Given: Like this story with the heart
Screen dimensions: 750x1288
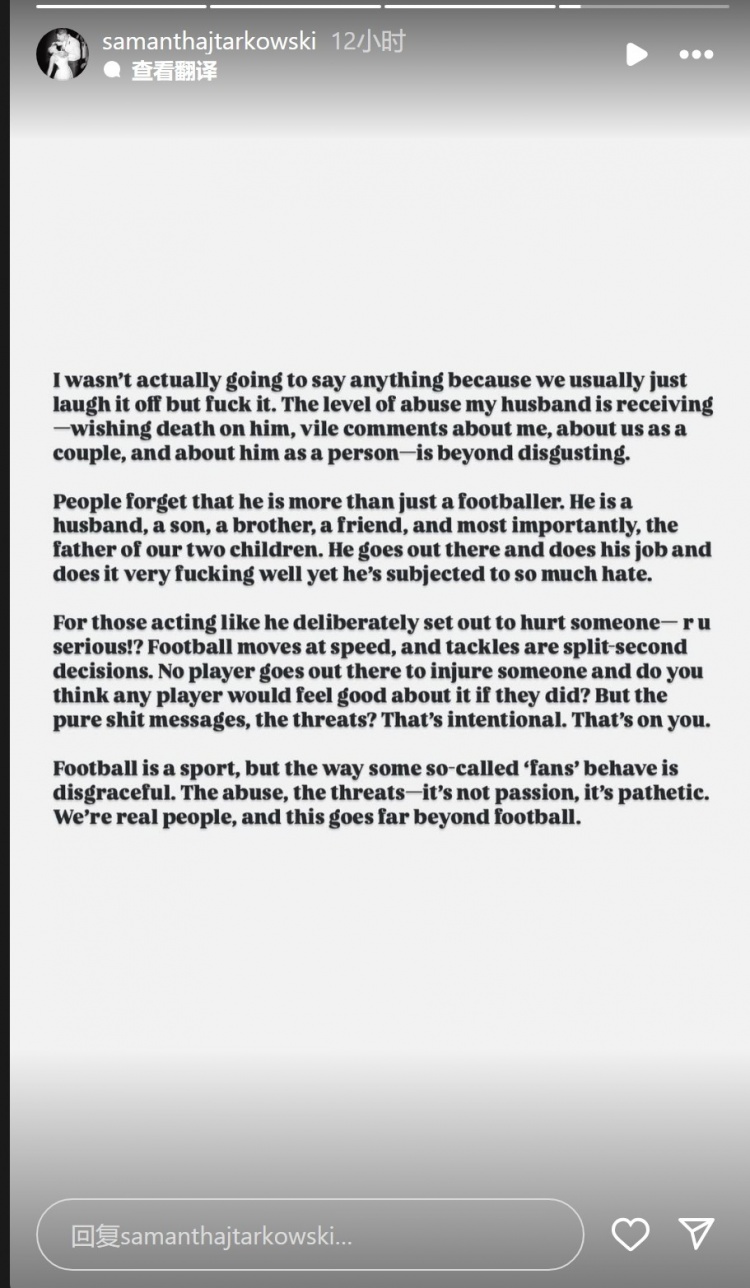Looking at the screenshot, I should tap(630, 1235).
